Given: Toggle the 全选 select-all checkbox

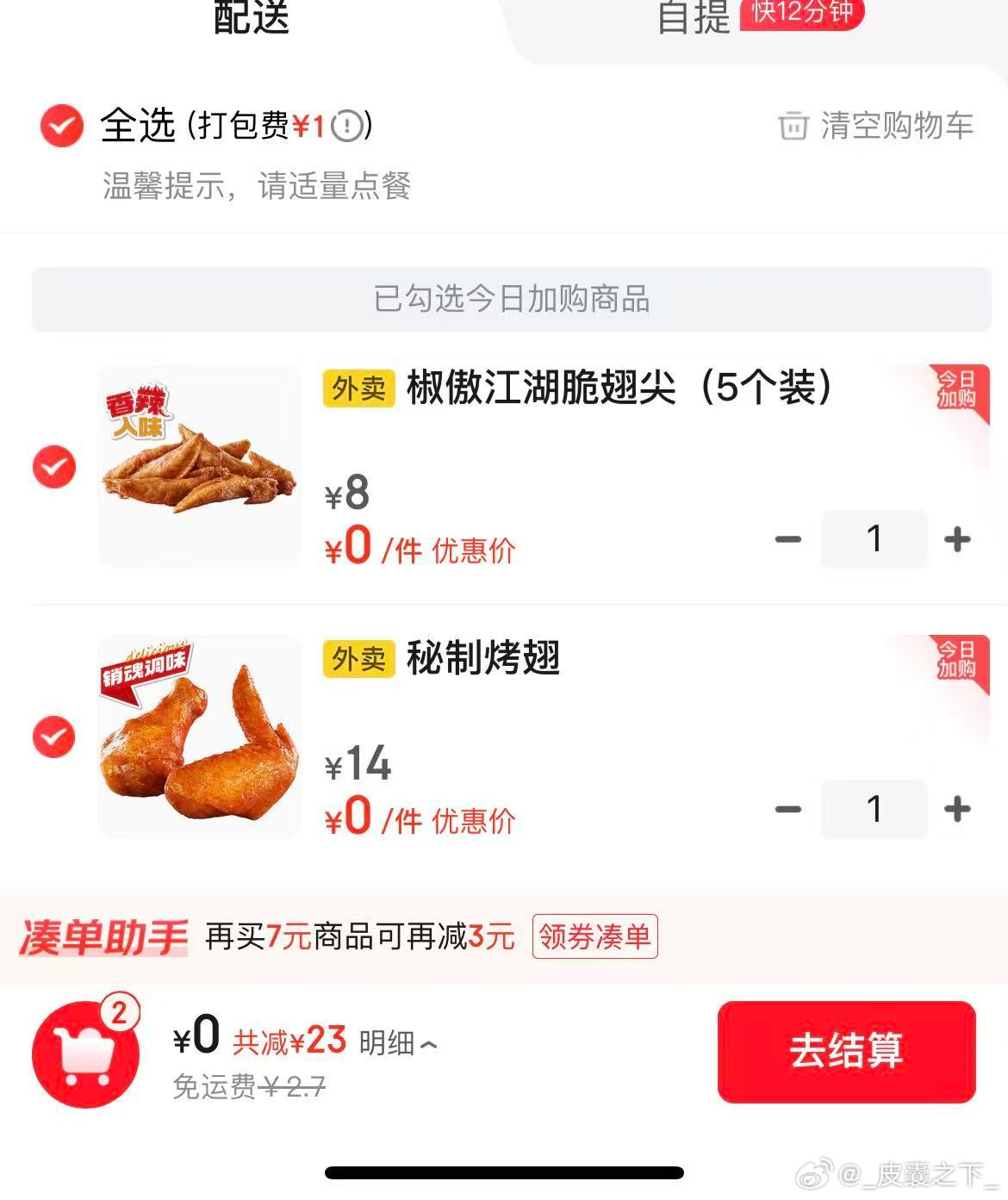Looking at the screenshot, I should coord(62,126).
